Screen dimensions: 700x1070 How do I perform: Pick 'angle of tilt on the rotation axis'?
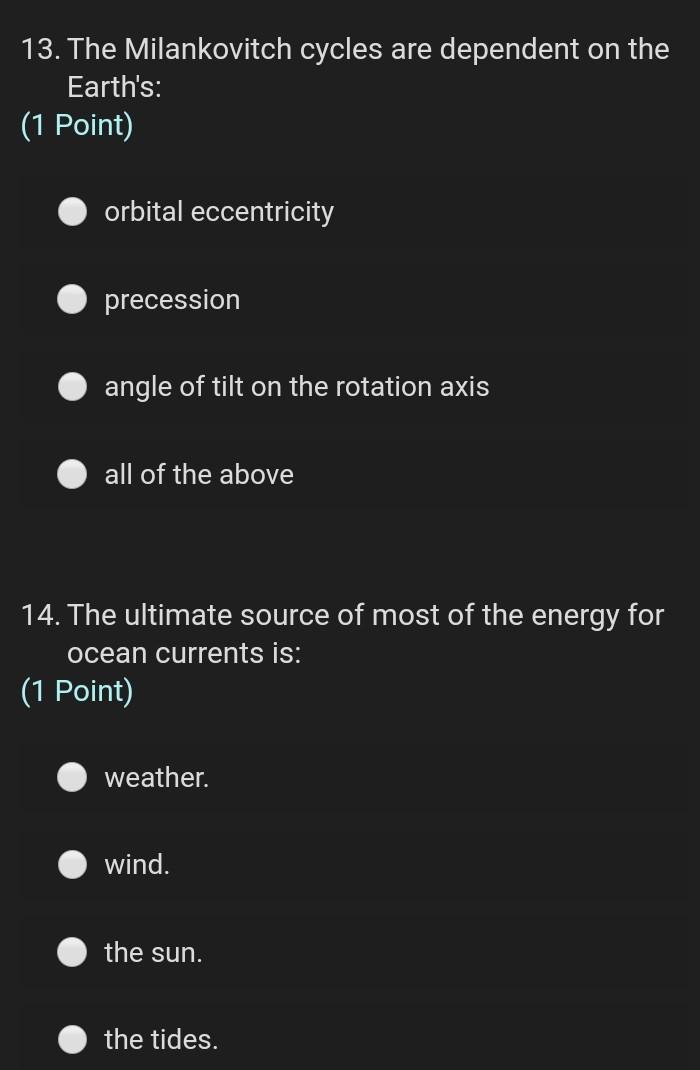point(73,387)
